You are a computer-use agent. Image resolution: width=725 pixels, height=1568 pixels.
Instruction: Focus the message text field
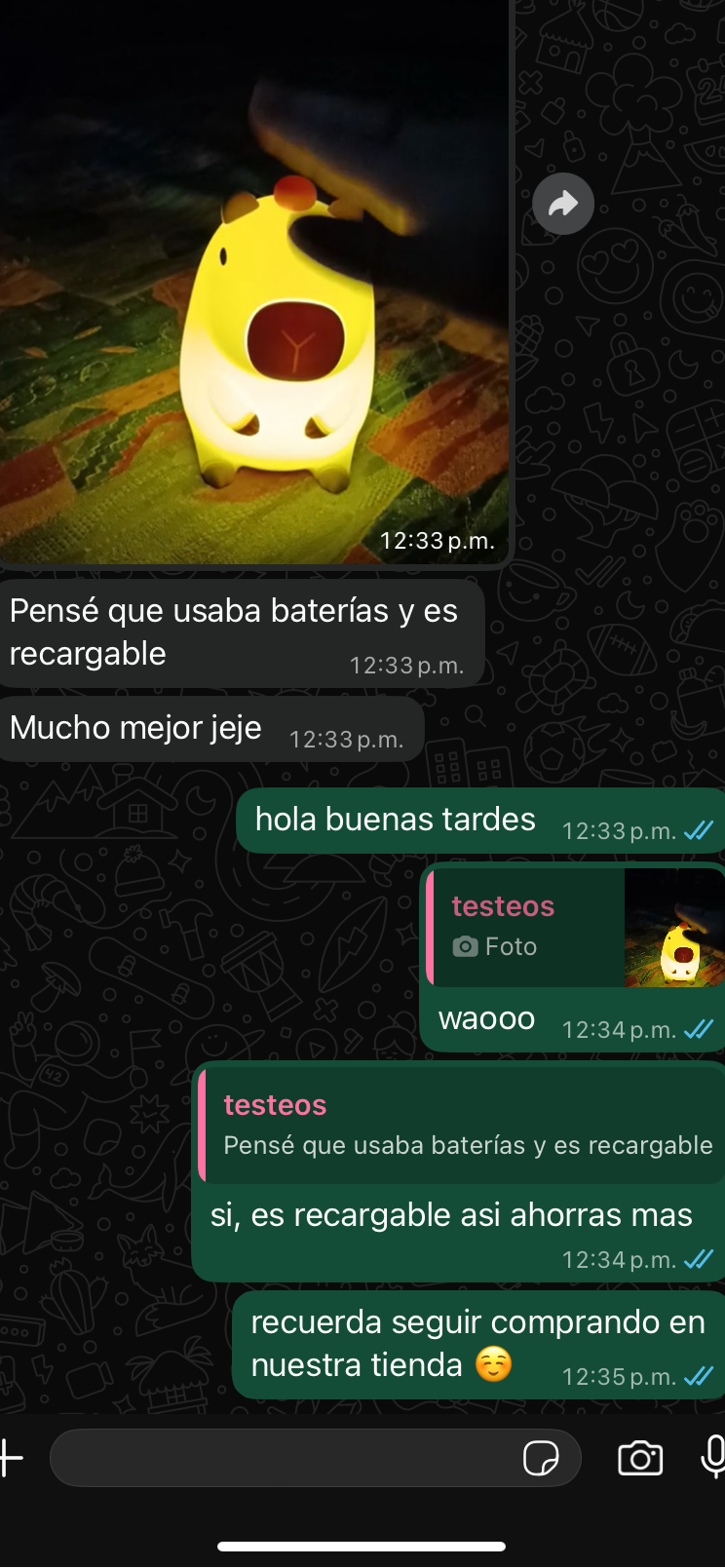click(283, 1458)
